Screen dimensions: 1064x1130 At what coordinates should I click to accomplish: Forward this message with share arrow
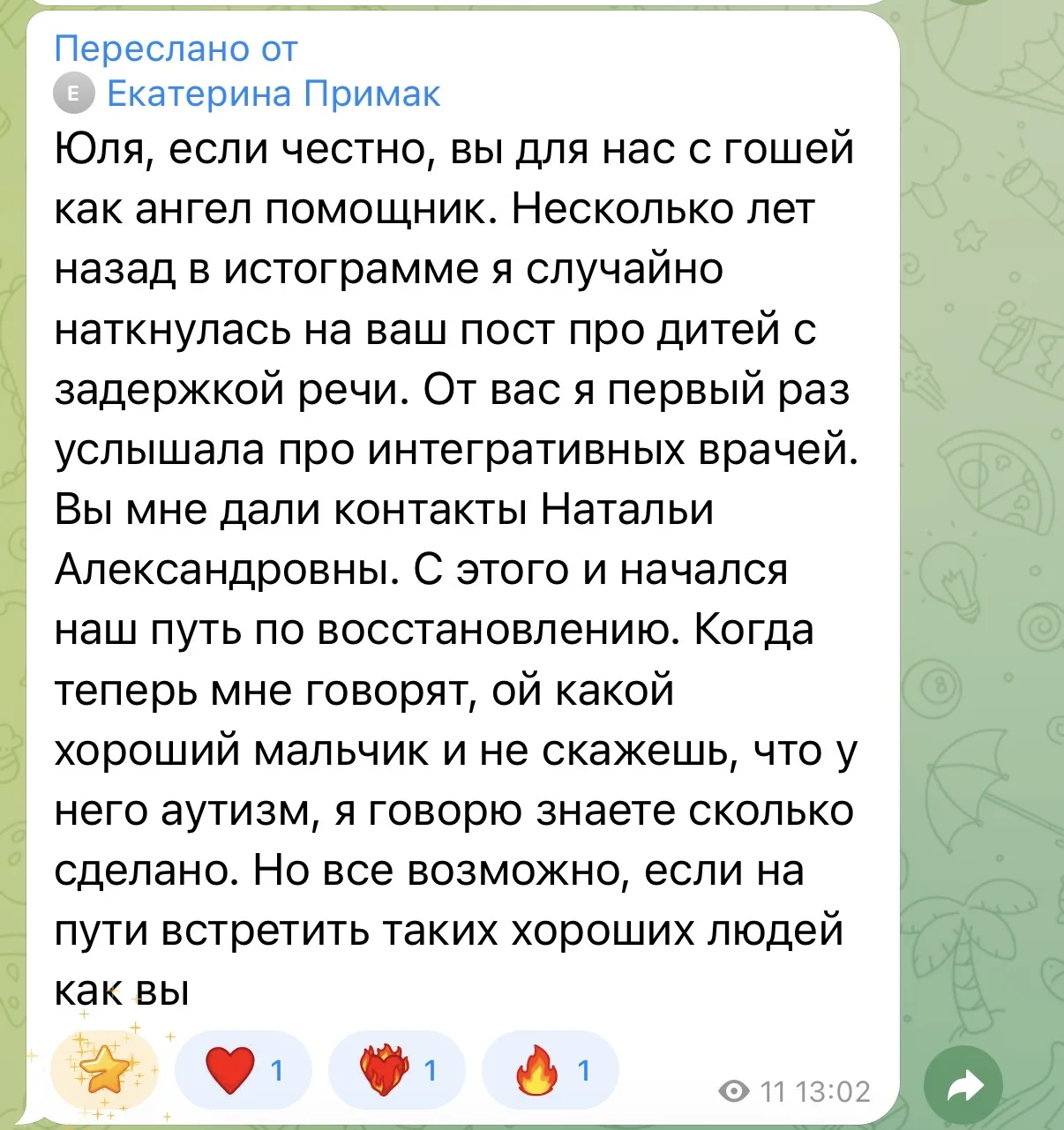(x=963, y=1086)
